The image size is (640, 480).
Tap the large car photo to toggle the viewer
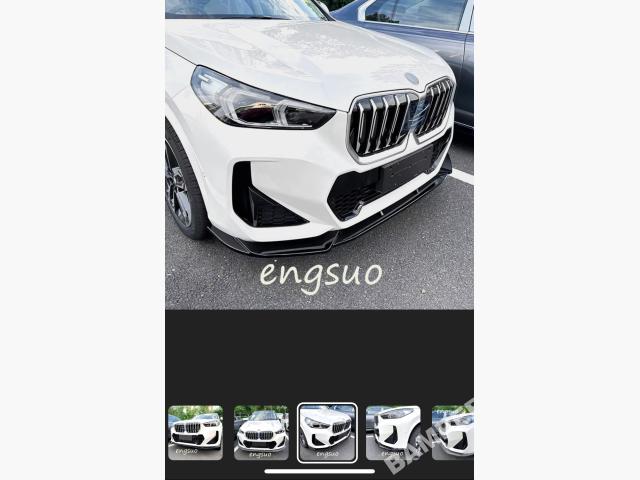[319, 155]
